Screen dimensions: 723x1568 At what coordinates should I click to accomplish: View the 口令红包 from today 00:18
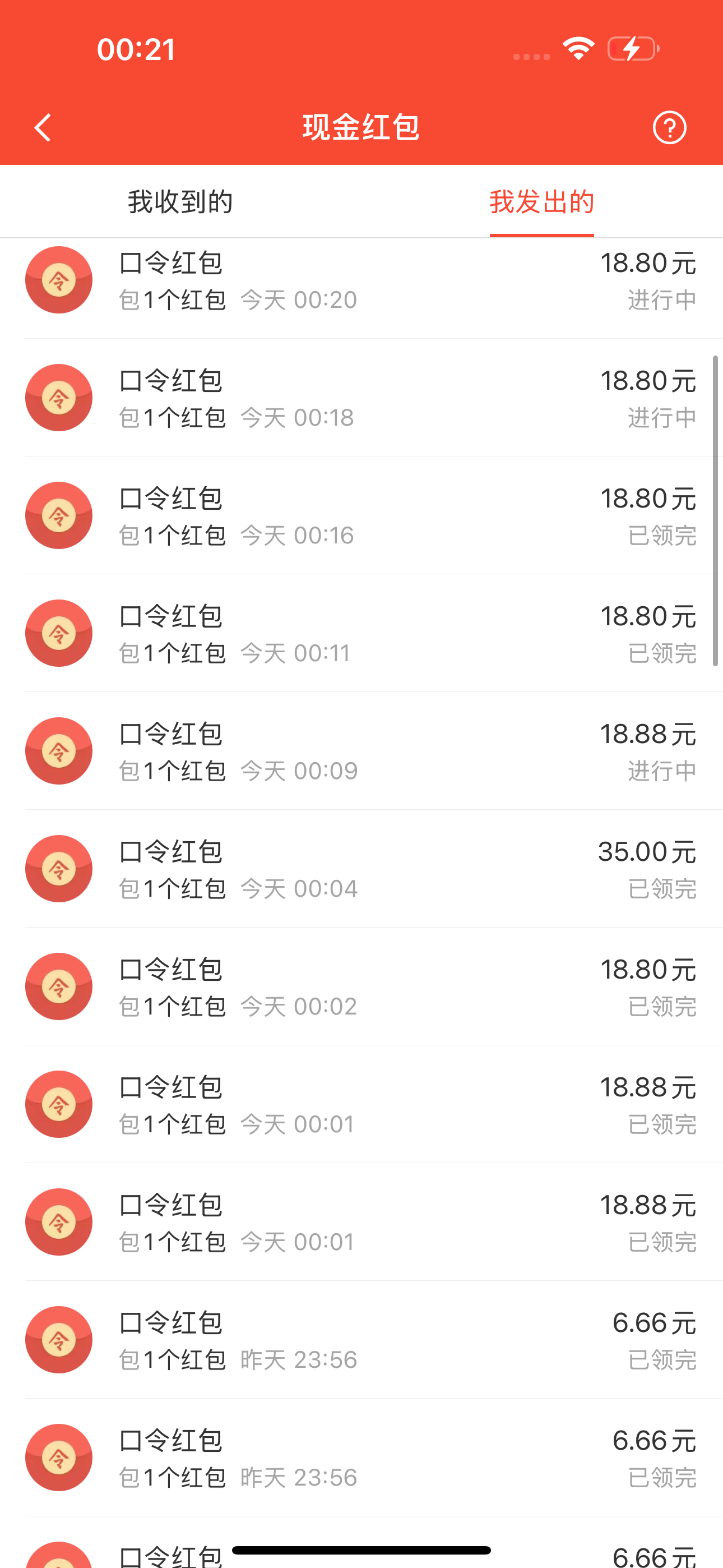(361, 398)
